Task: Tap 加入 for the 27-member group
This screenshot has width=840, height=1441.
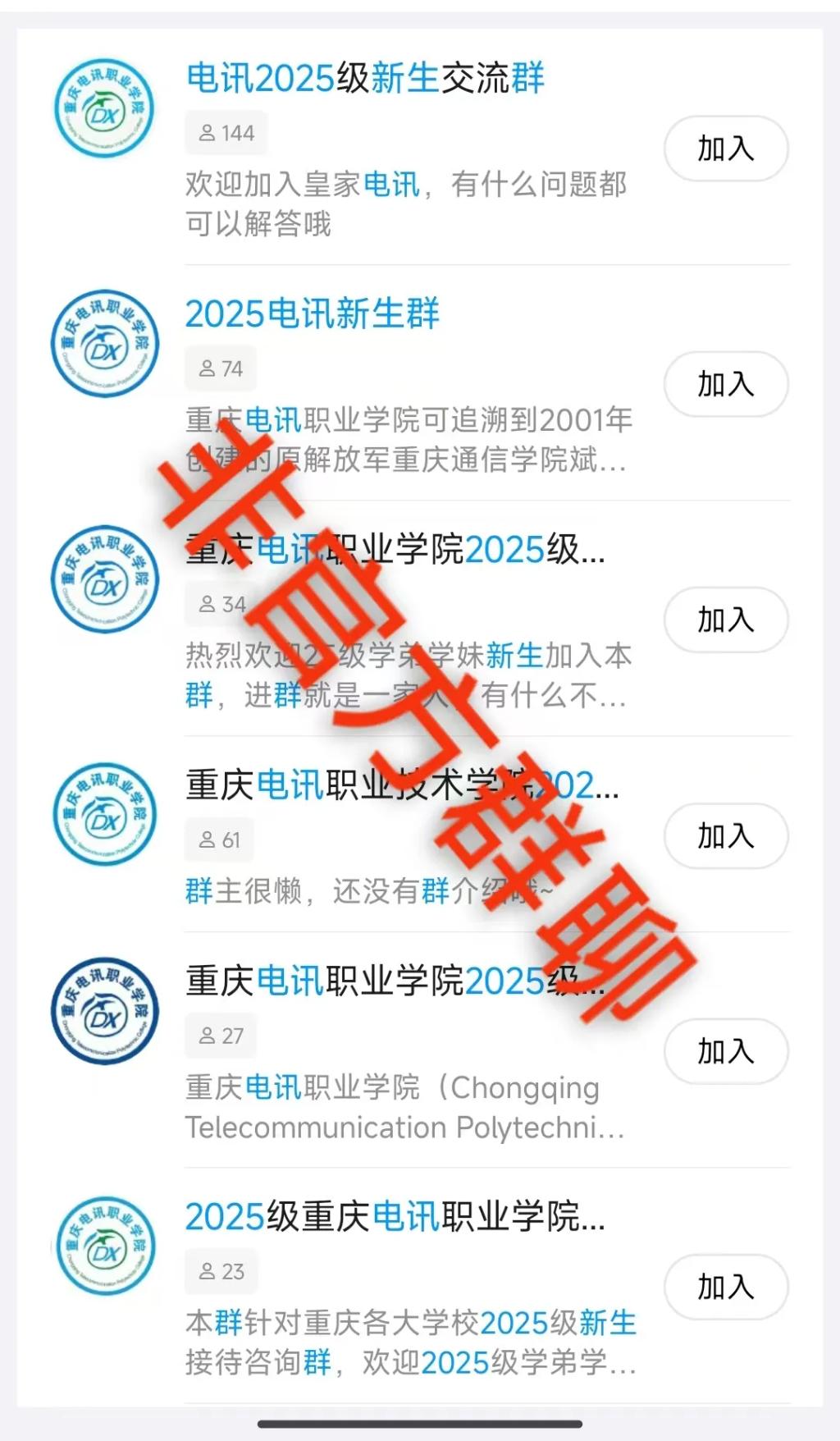Action: pyautogui.click(x=725, y=1050)
